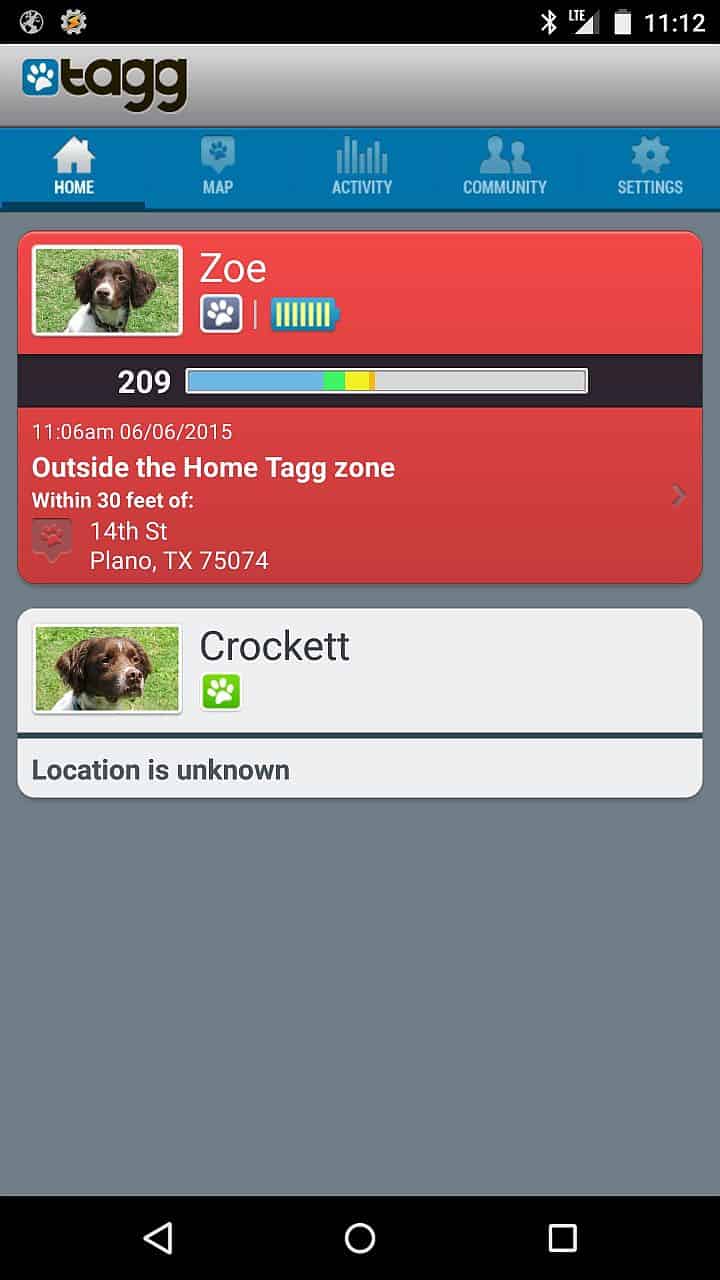The image size is (720, 1280).
Task: Open the Activity tab
Action: click(361, 167)
